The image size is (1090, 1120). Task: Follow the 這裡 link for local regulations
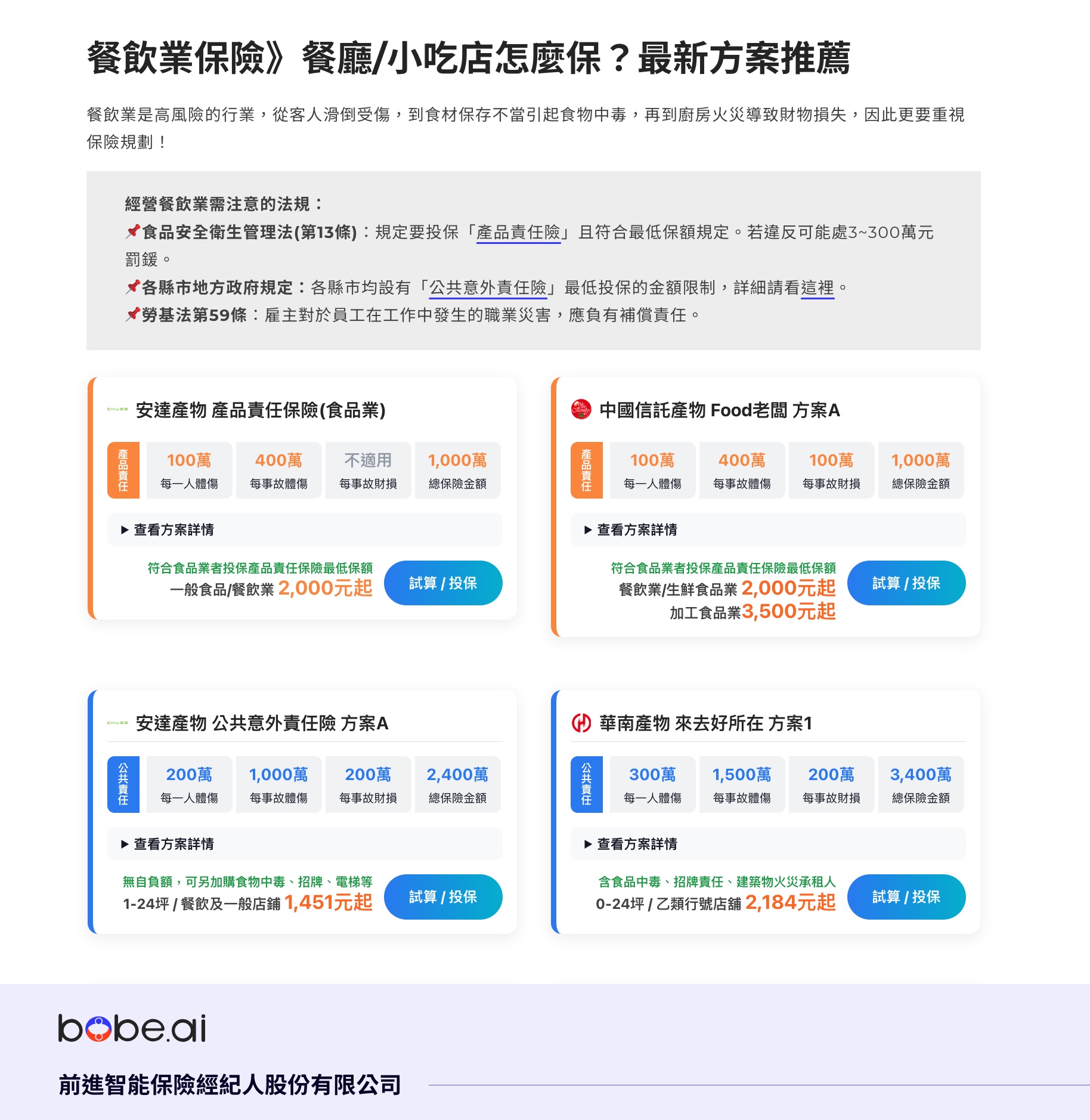tap(817, 287)
